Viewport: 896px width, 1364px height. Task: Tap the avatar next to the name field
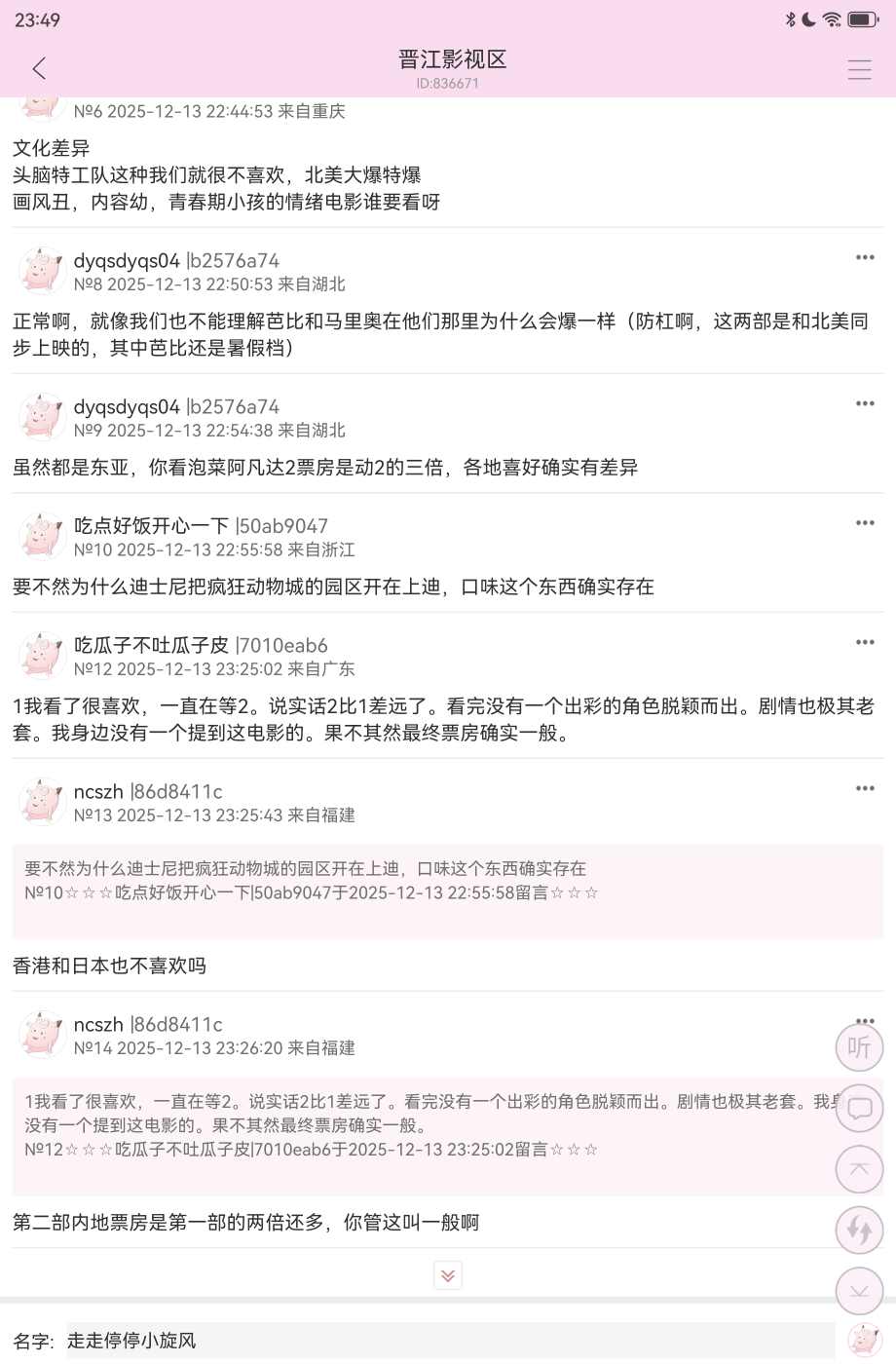coord(863,1340)
